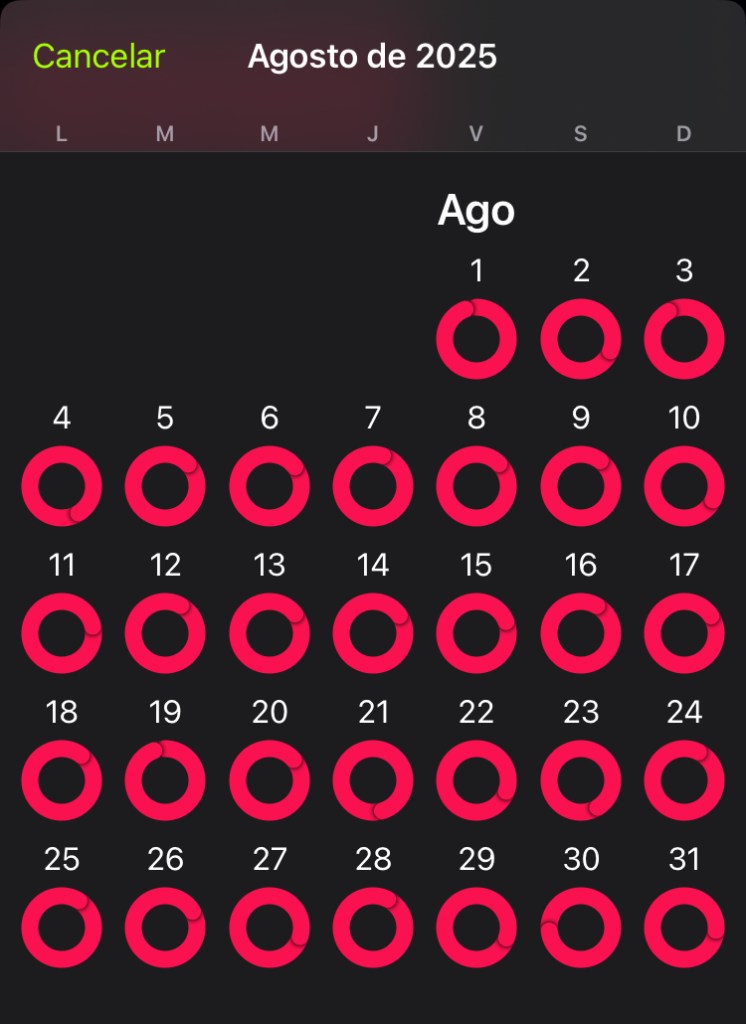
Task: Open the activity ring for day 3
Action: click(x=684, y=339)
